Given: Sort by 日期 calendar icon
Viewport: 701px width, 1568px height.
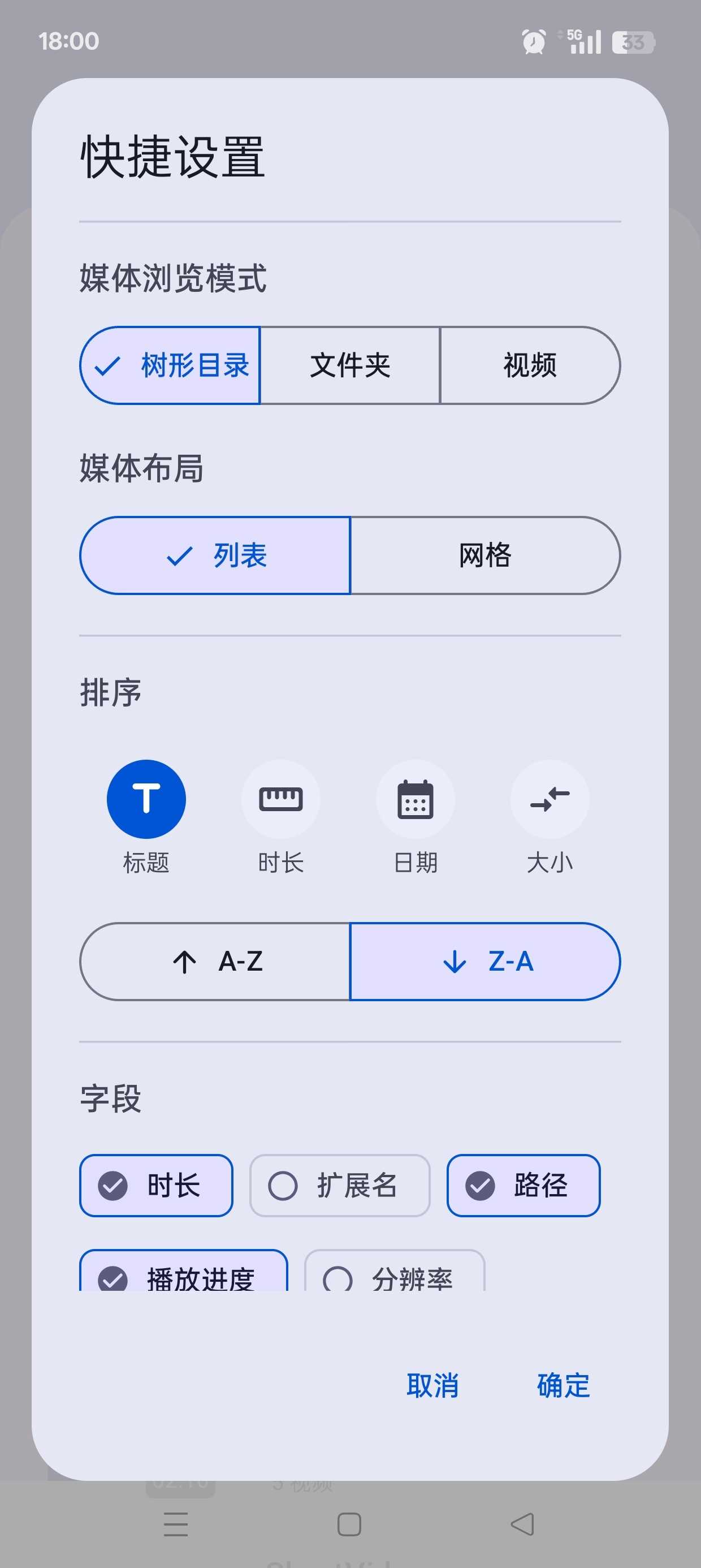Looking at the screenshot, I should click(x=416, y=799).
